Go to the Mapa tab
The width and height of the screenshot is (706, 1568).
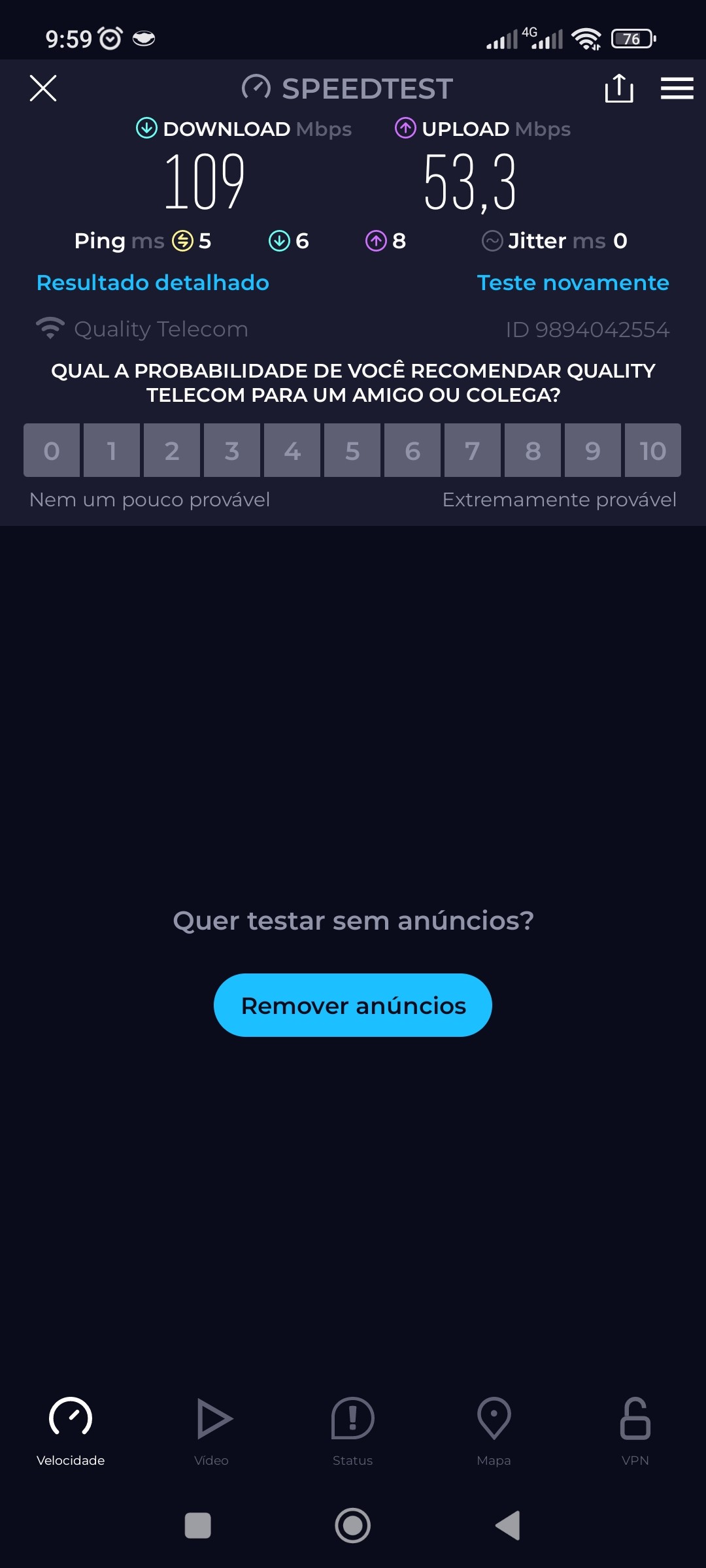(x=494, y=1431)
